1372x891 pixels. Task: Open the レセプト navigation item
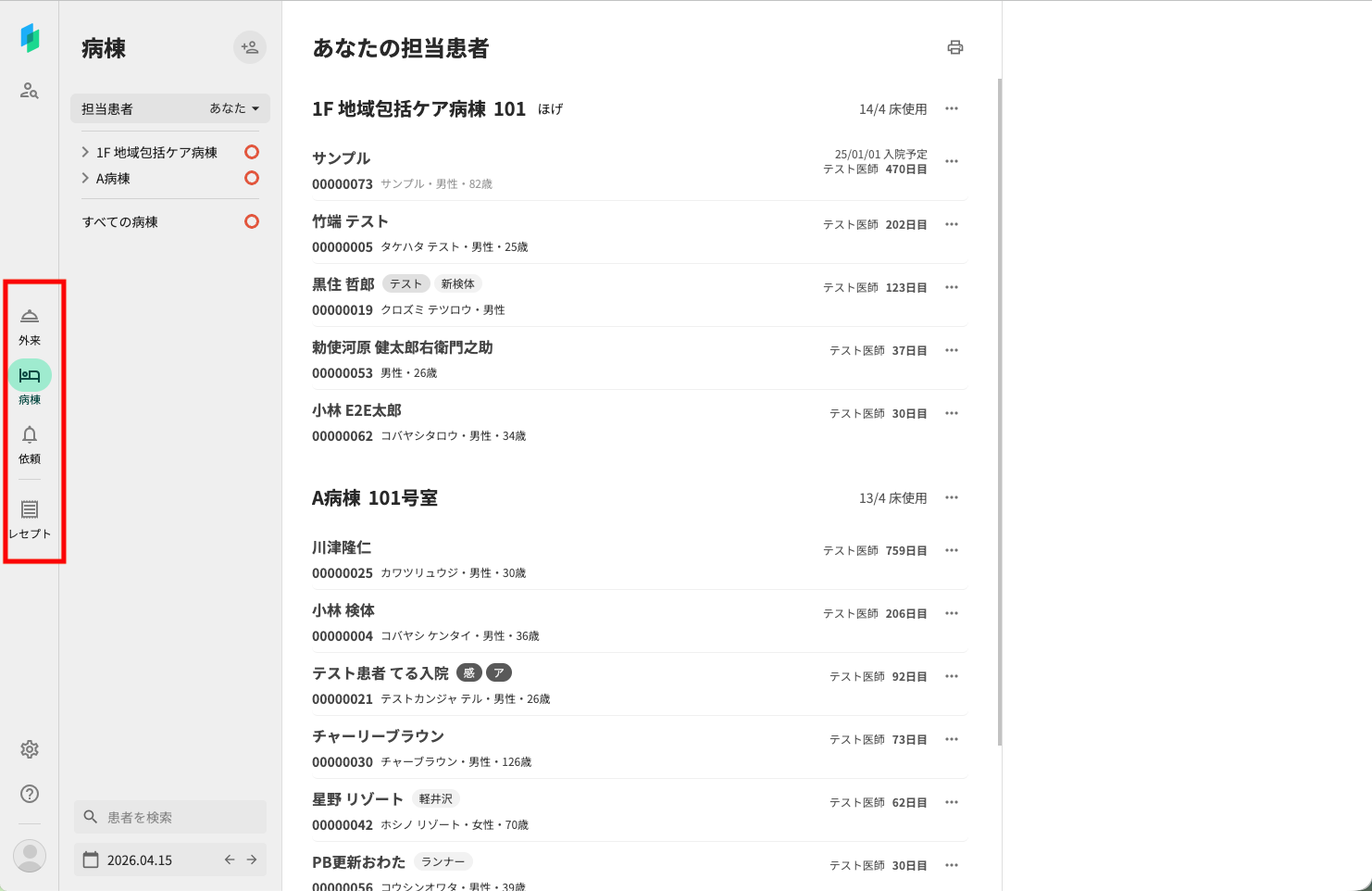click(30, 520)
